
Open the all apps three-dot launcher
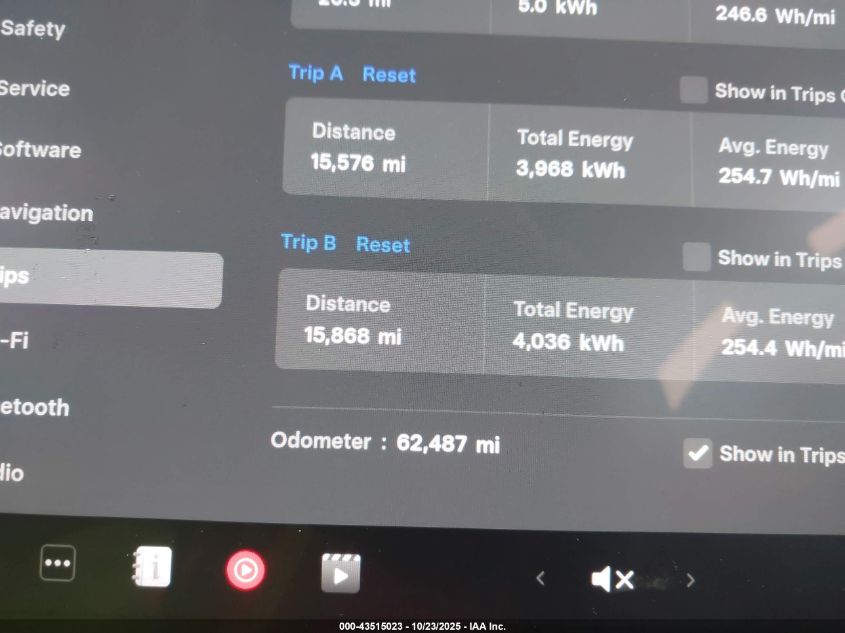[x=58, y=564]
